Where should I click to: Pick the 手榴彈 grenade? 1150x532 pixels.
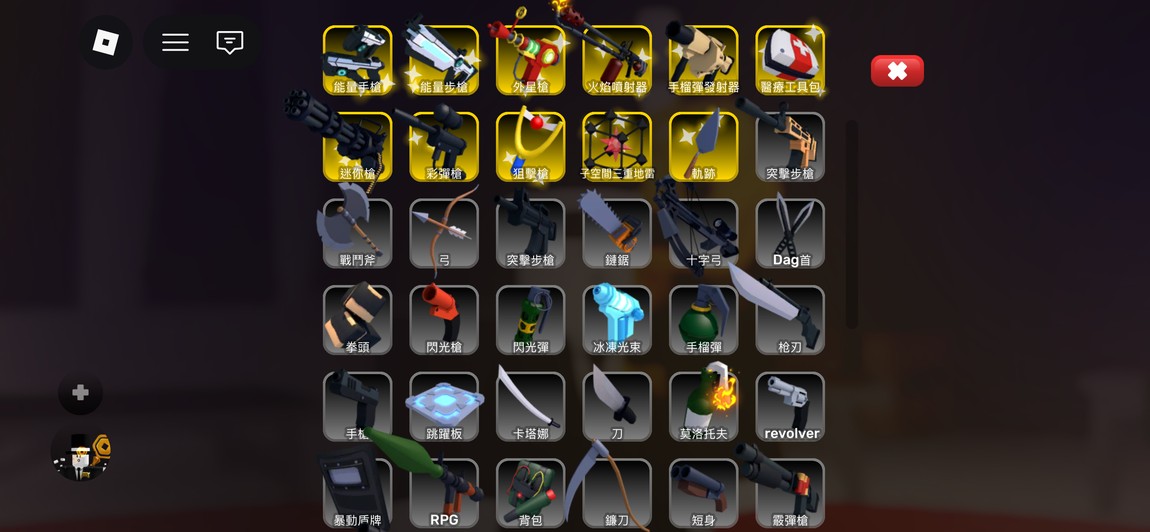click(703, 320)
